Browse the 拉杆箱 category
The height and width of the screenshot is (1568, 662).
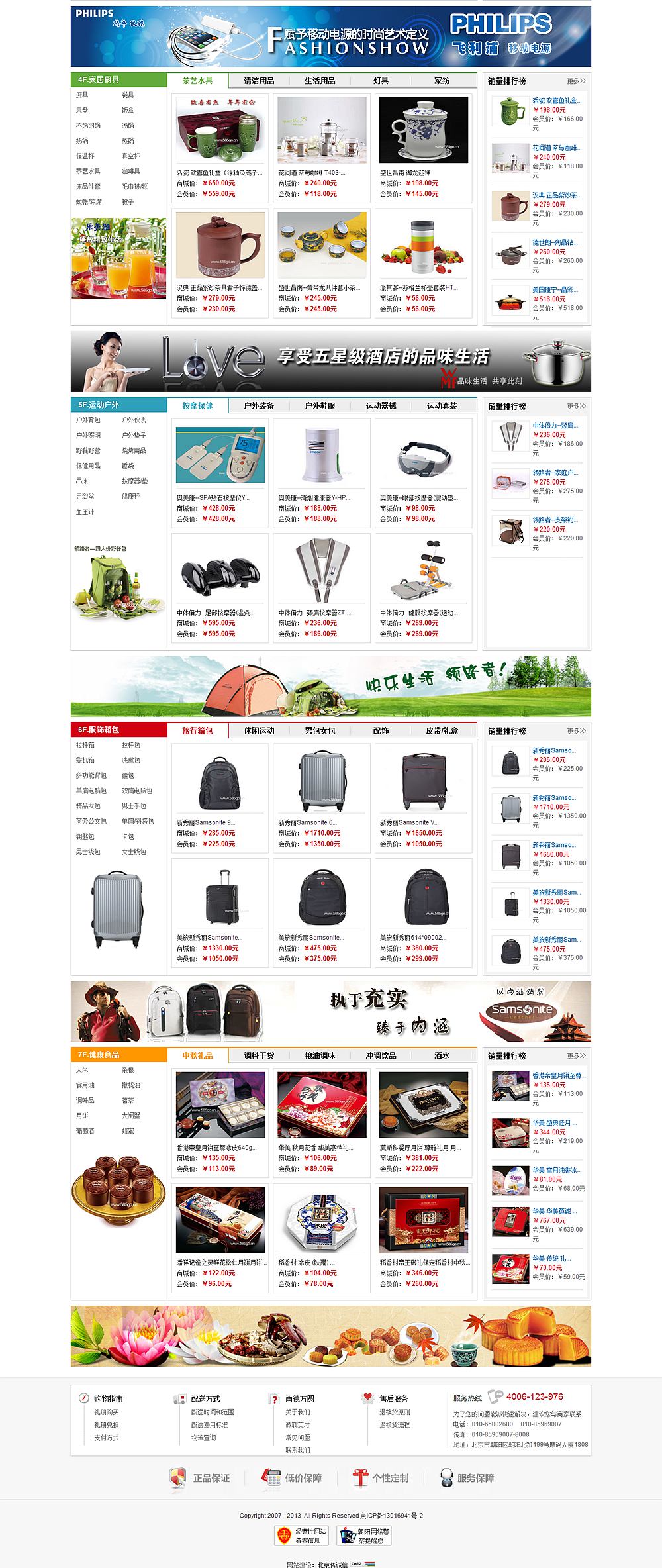point(85,746)
